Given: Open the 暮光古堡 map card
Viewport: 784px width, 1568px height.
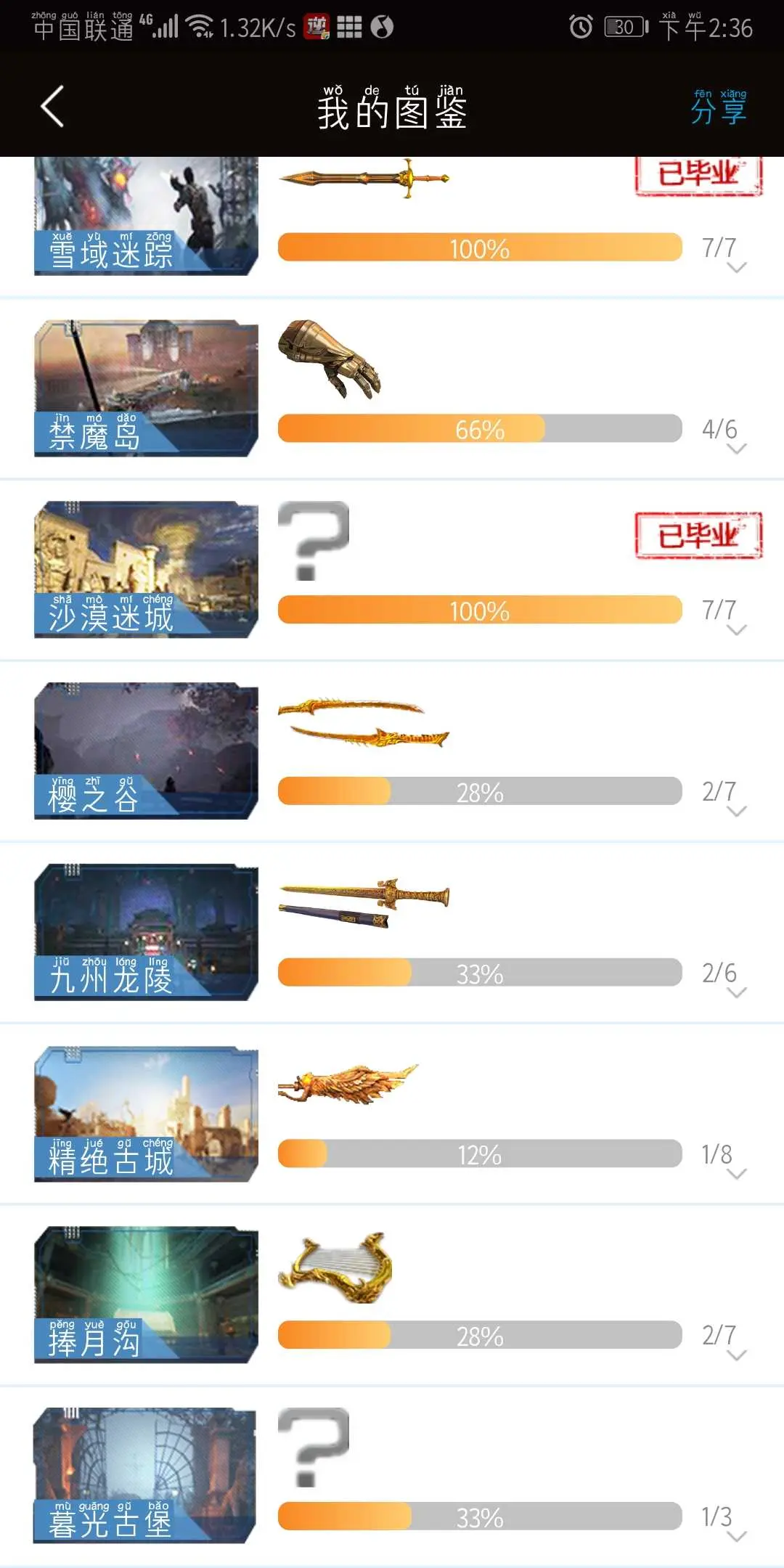Looking at the screenshot, I should point(145,1475).
